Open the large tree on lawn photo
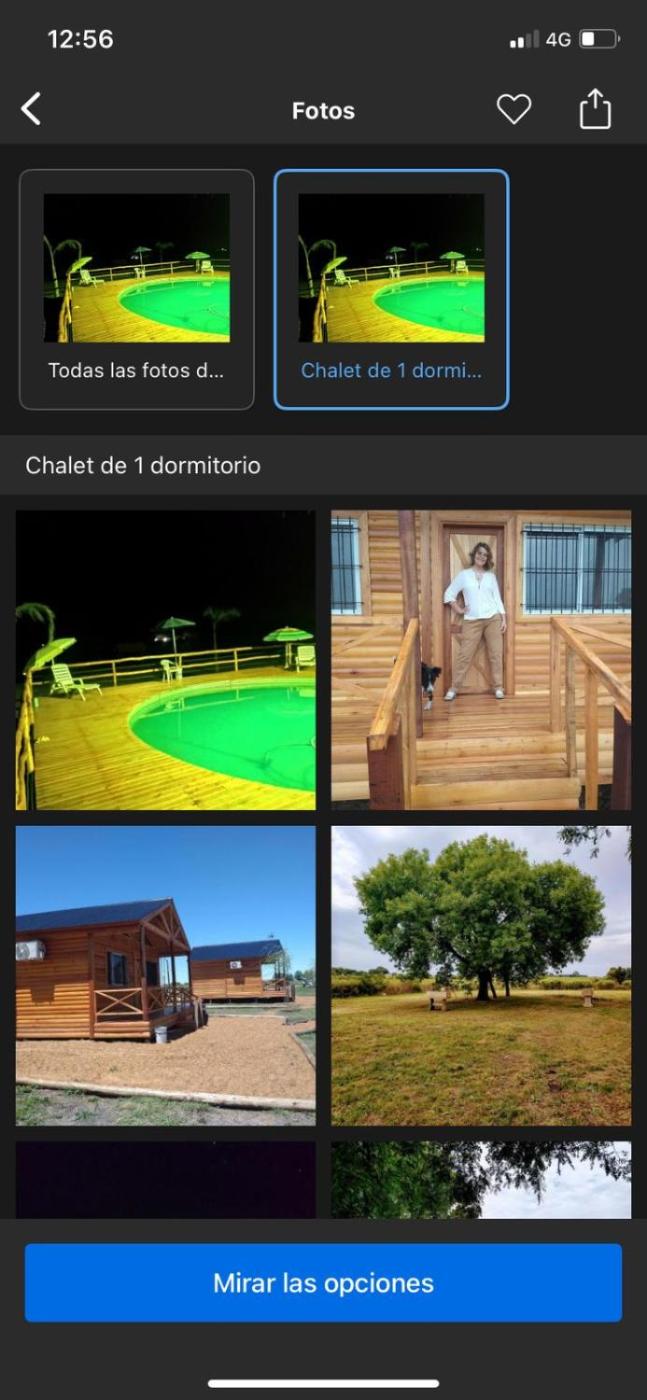 pos(481,975)
